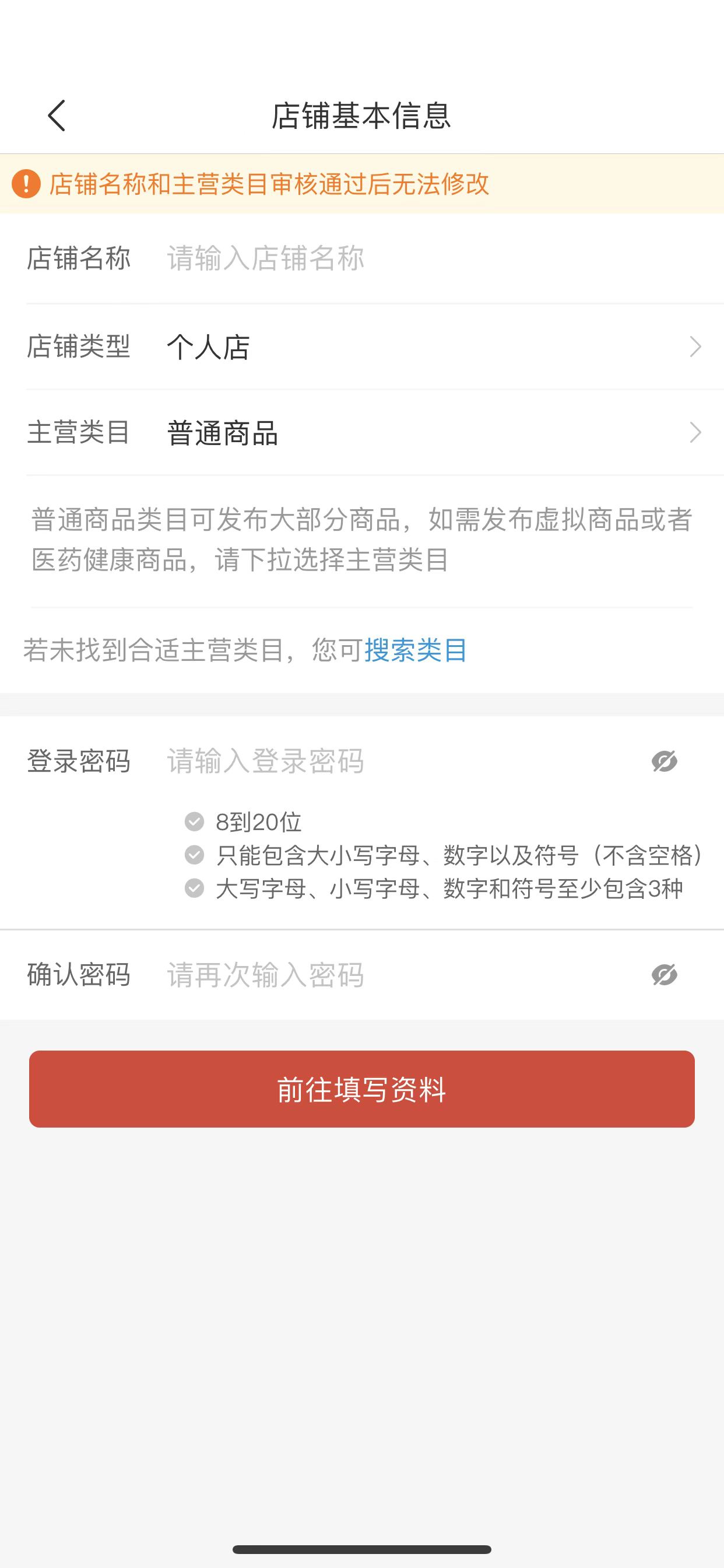Open the 店铺类型 selector showing 个人店
The image size is (724, 1568).
362,347
